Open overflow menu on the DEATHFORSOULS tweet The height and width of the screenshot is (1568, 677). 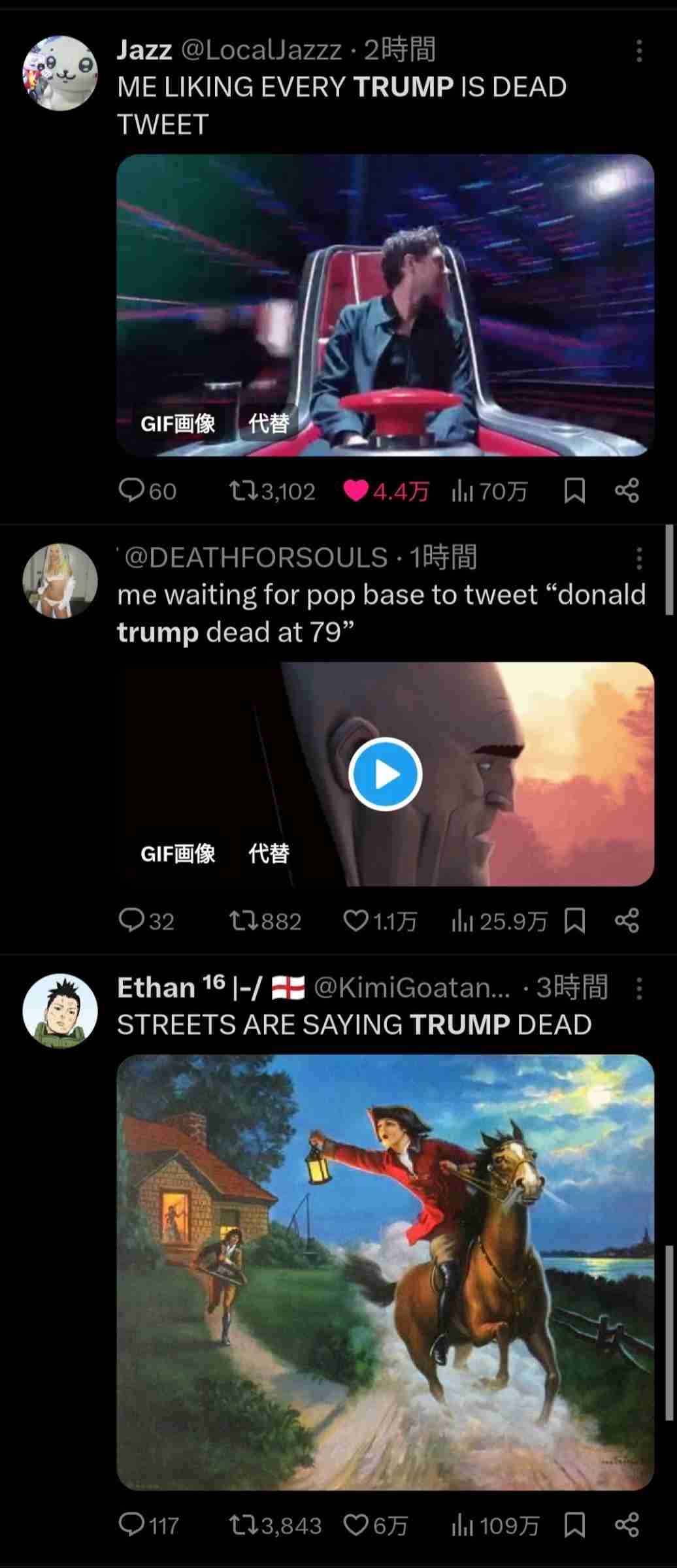tap(638, 558)
